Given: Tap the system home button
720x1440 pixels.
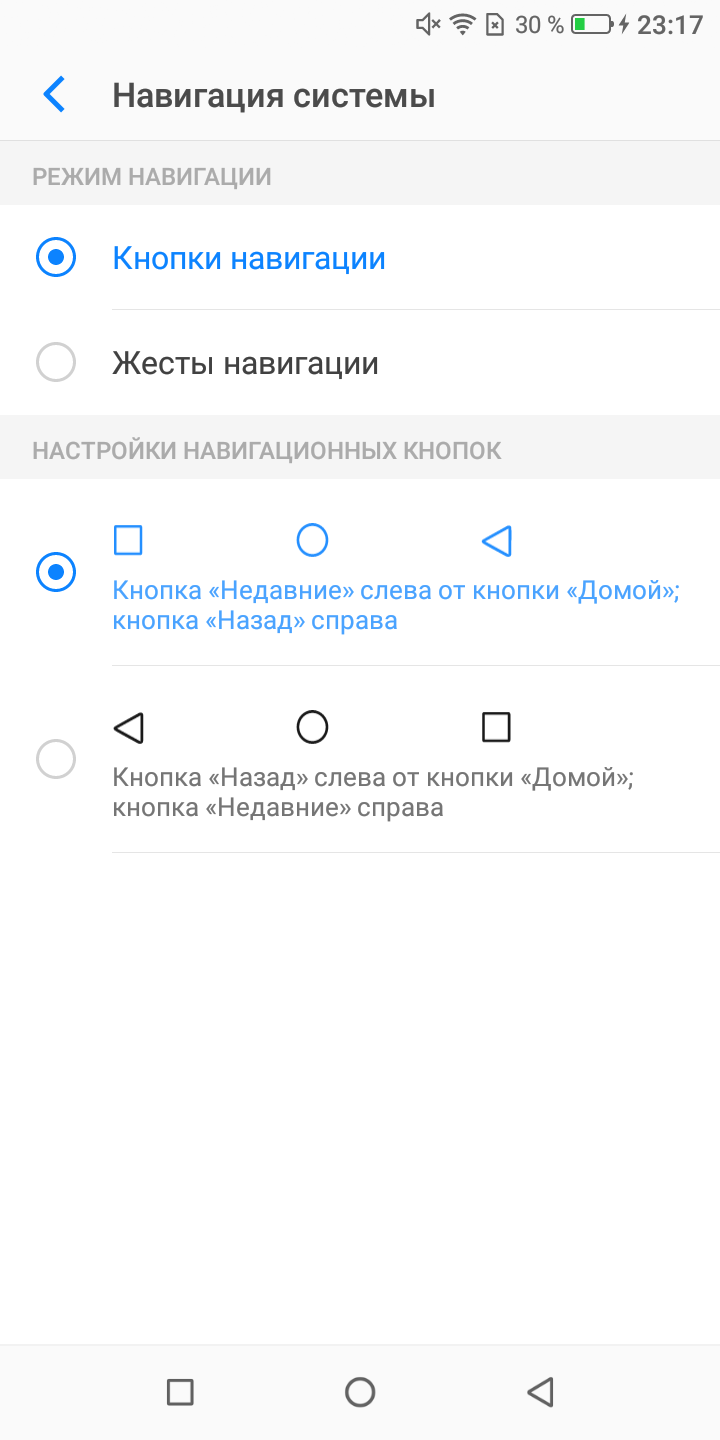Looking at the screenshot, I should [x=360, y=1391].
